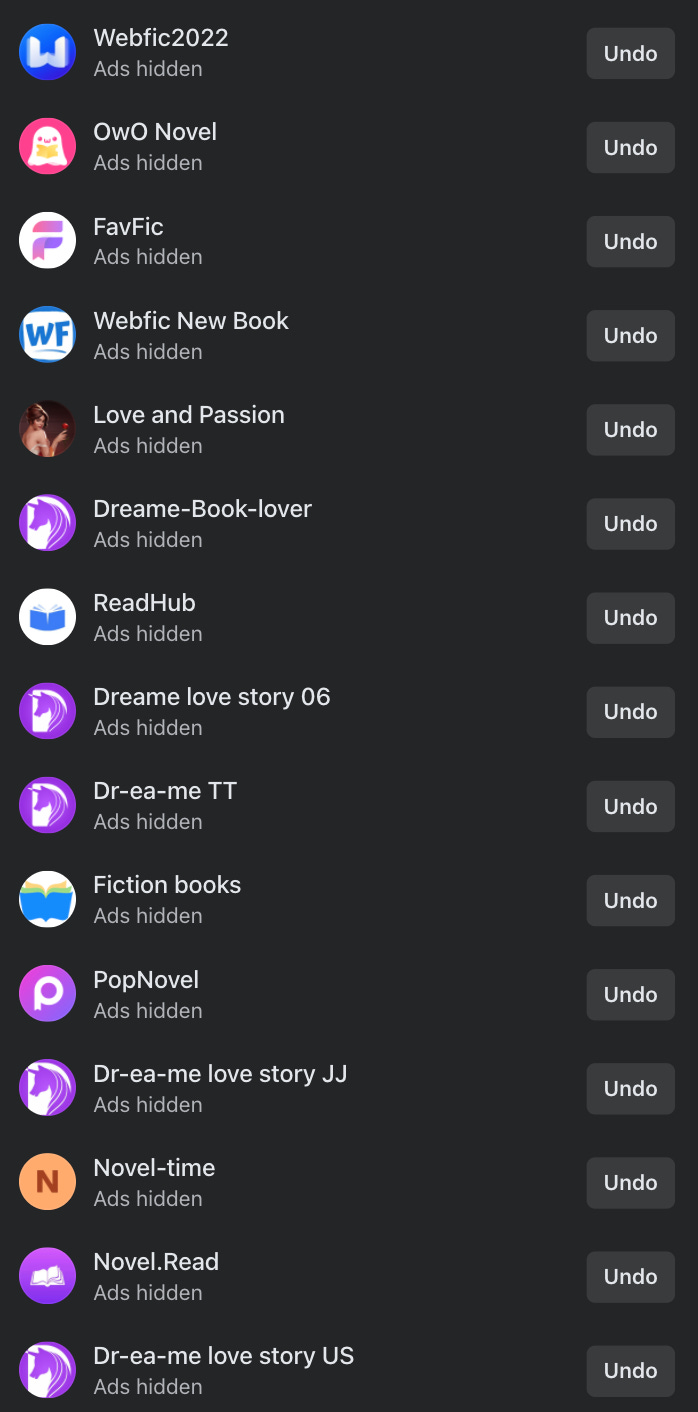The width and height of the screenshot is (698, 1412).
Task: Tap Undo next to OwO Novel
Action: [630, 147]
